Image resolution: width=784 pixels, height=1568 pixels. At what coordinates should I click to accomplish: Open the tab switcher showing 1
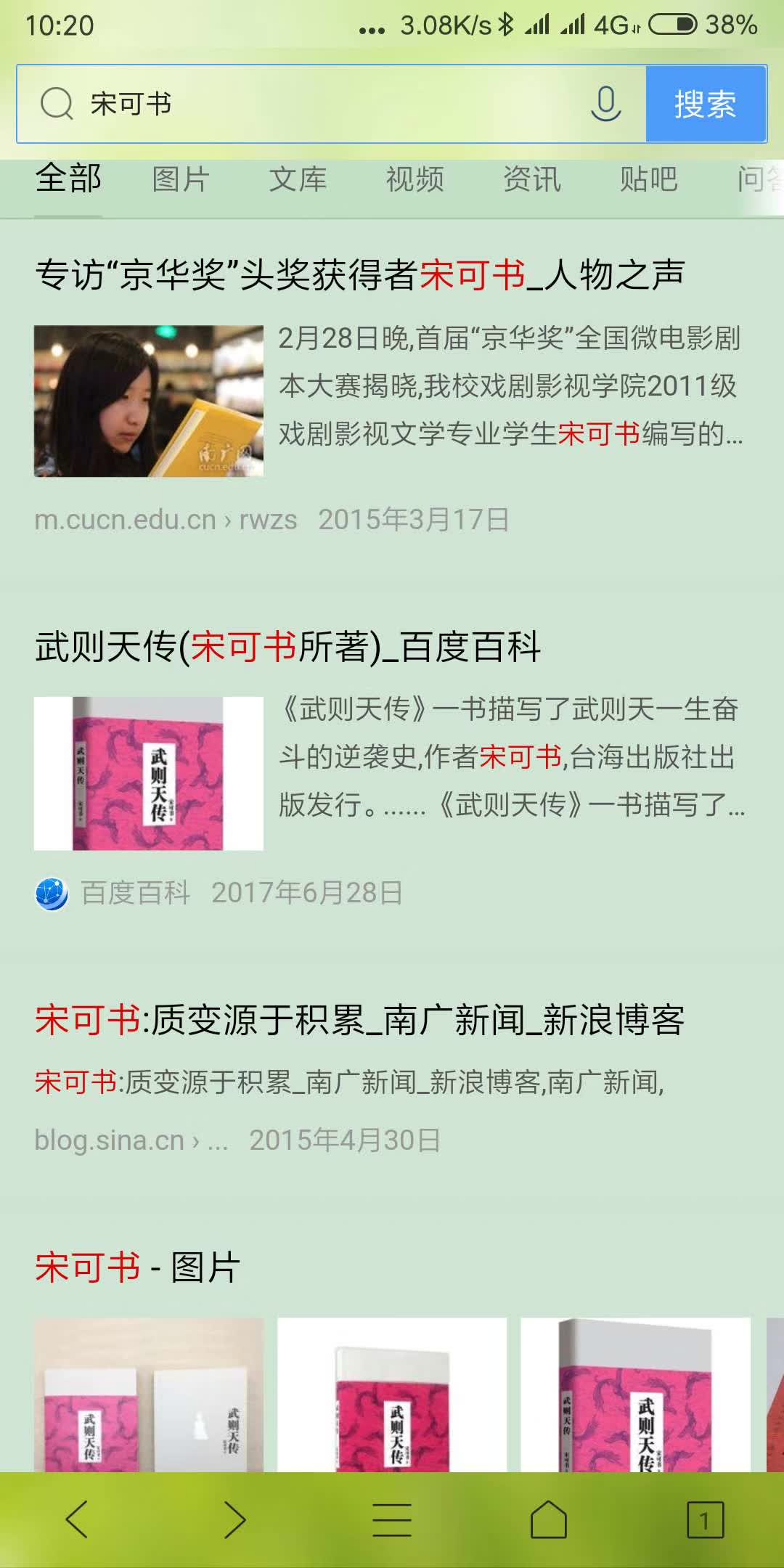pos(705,1519)
